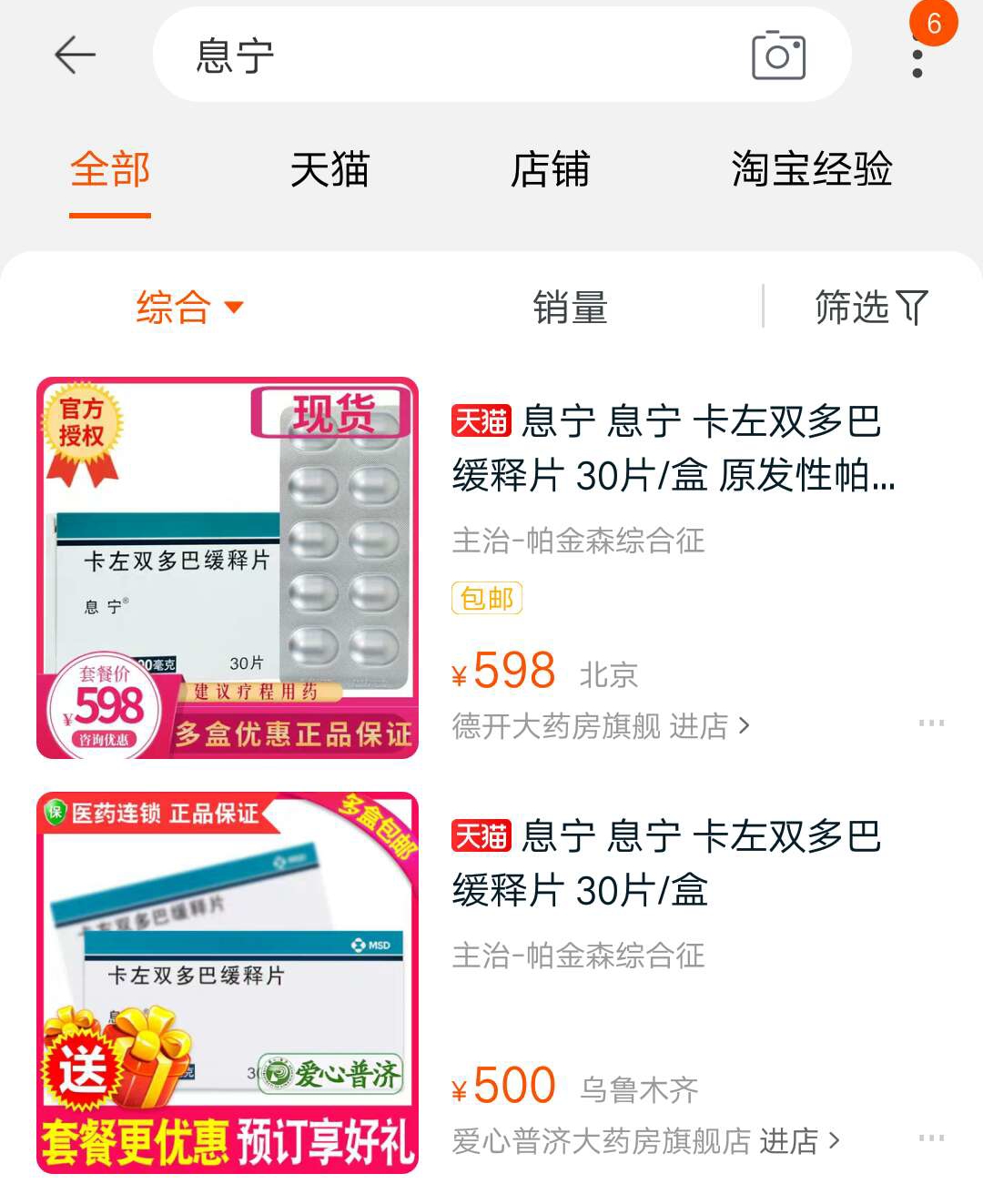Viewport: 983px width, 1204px height.
Task: Expand the 综合 sort dropdown
Action: [189, 307]
